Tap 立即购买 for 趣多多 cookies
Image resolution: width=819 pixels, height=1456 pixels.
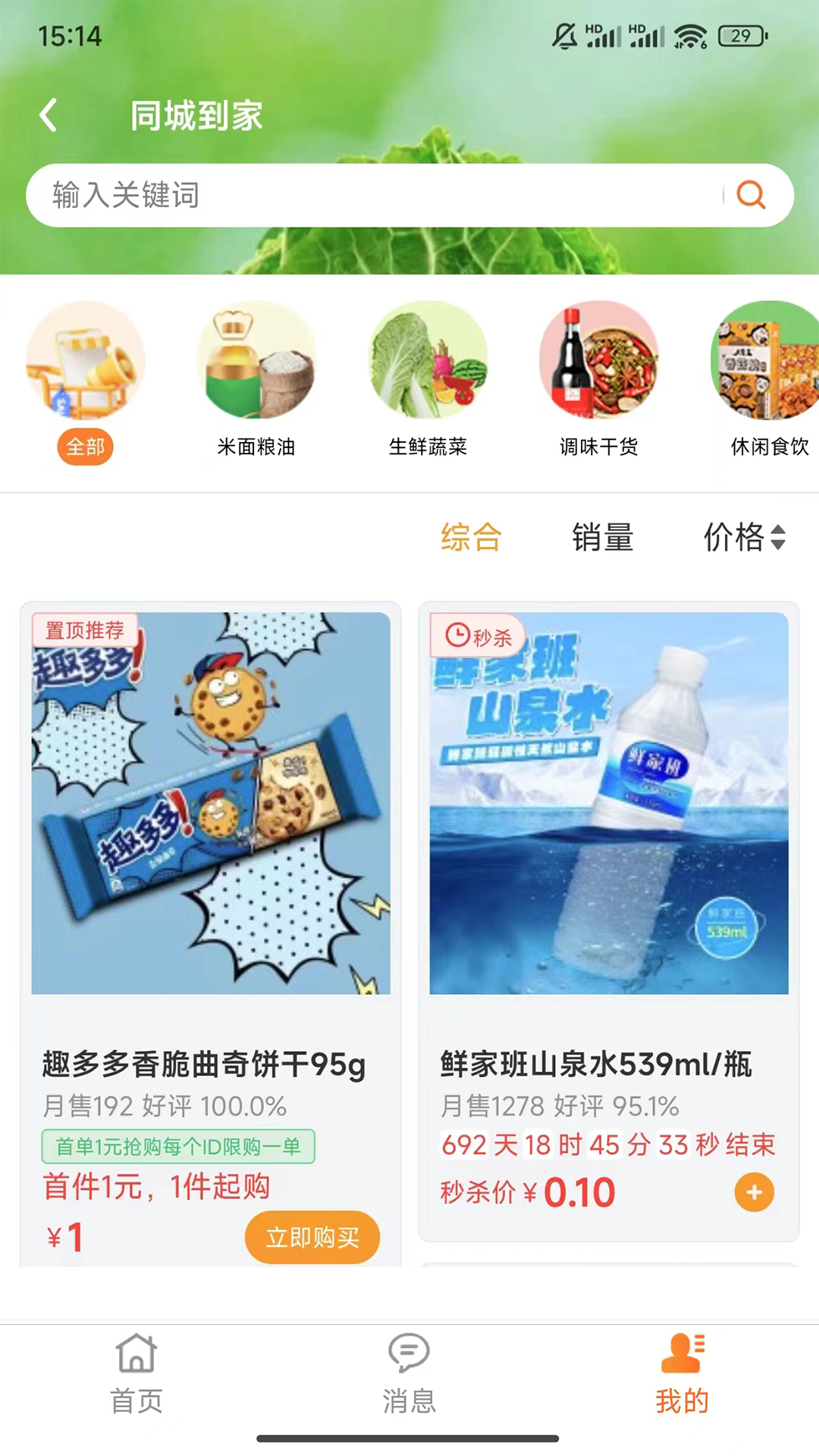click(312, 1238)
